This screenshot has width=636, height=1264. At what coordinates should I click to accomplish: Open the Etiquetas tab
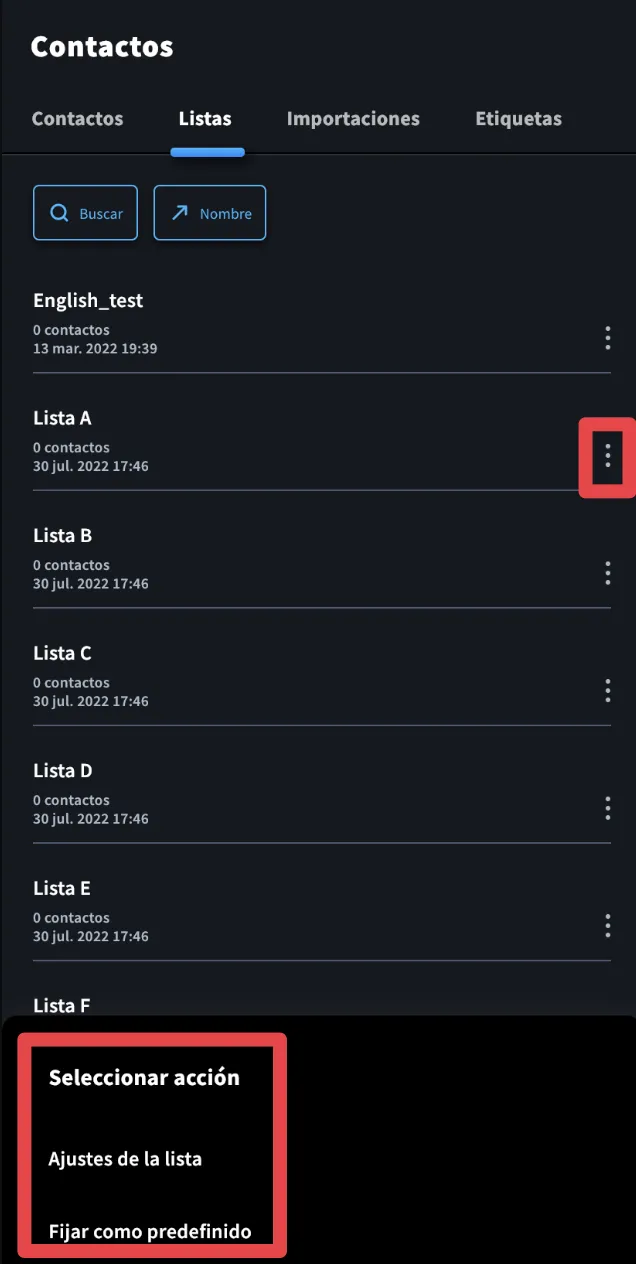518,118
